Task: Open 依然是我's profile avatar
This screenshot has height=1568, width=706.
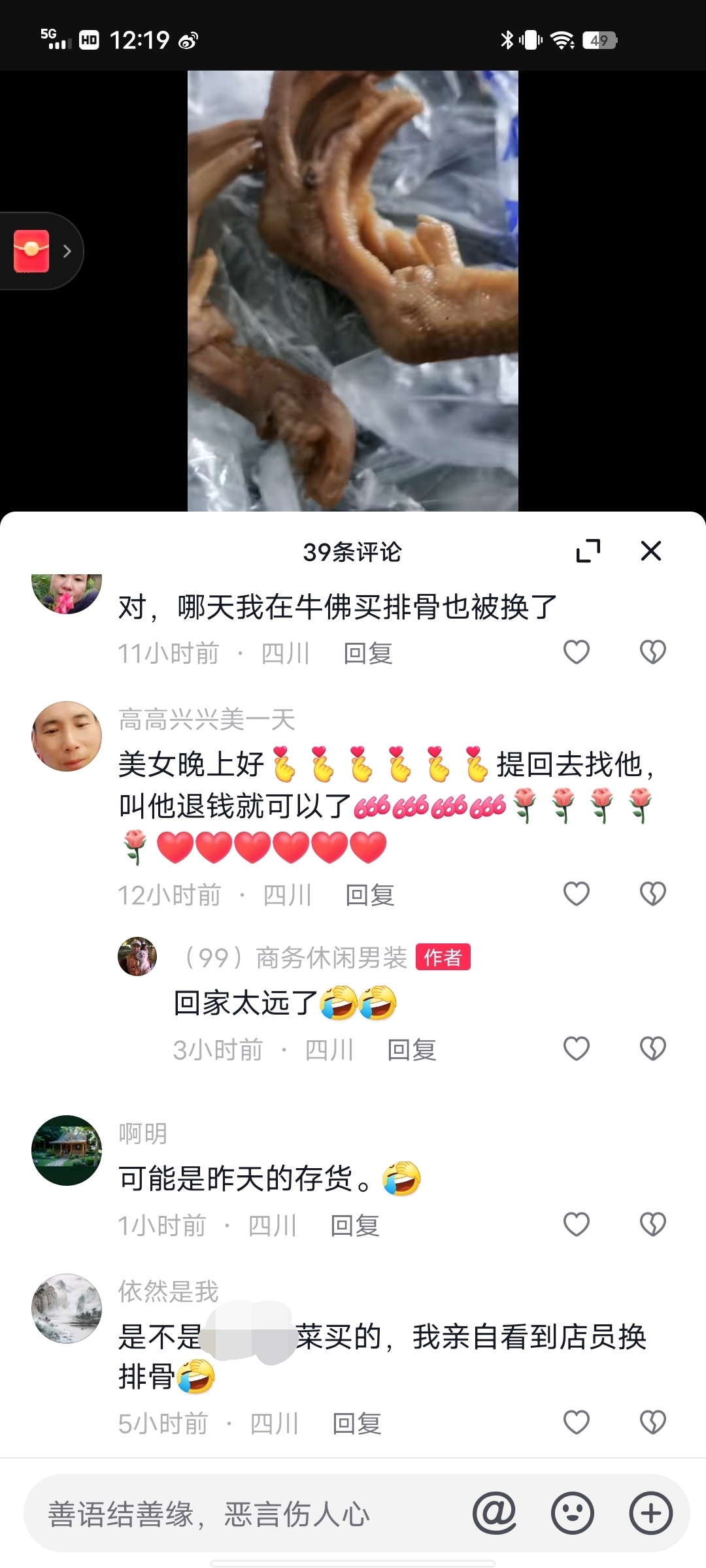Action: [x=67, y=1308]
